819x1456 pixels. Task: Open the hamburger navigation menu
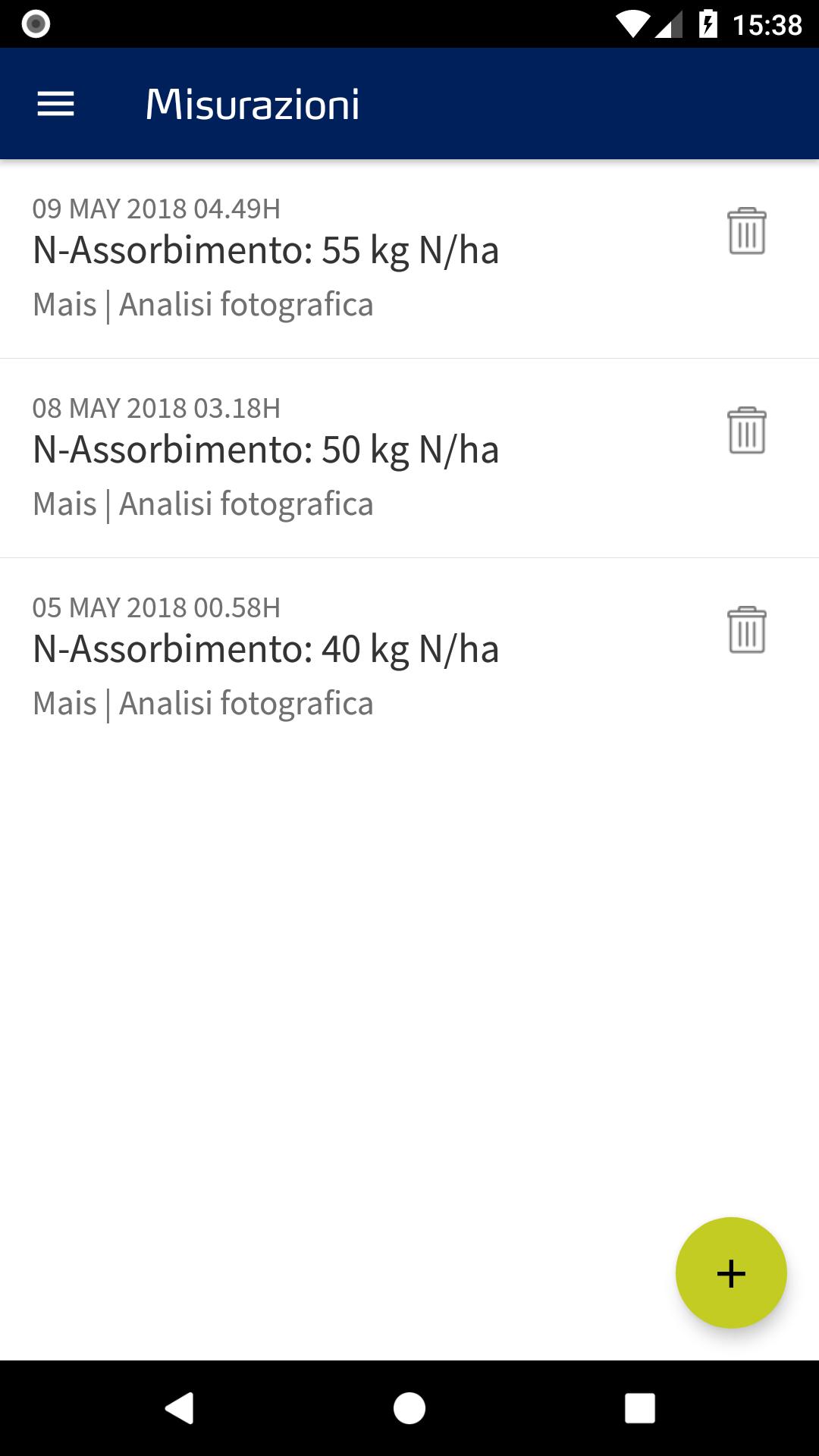pyautogui.click(x=56, y=104)
